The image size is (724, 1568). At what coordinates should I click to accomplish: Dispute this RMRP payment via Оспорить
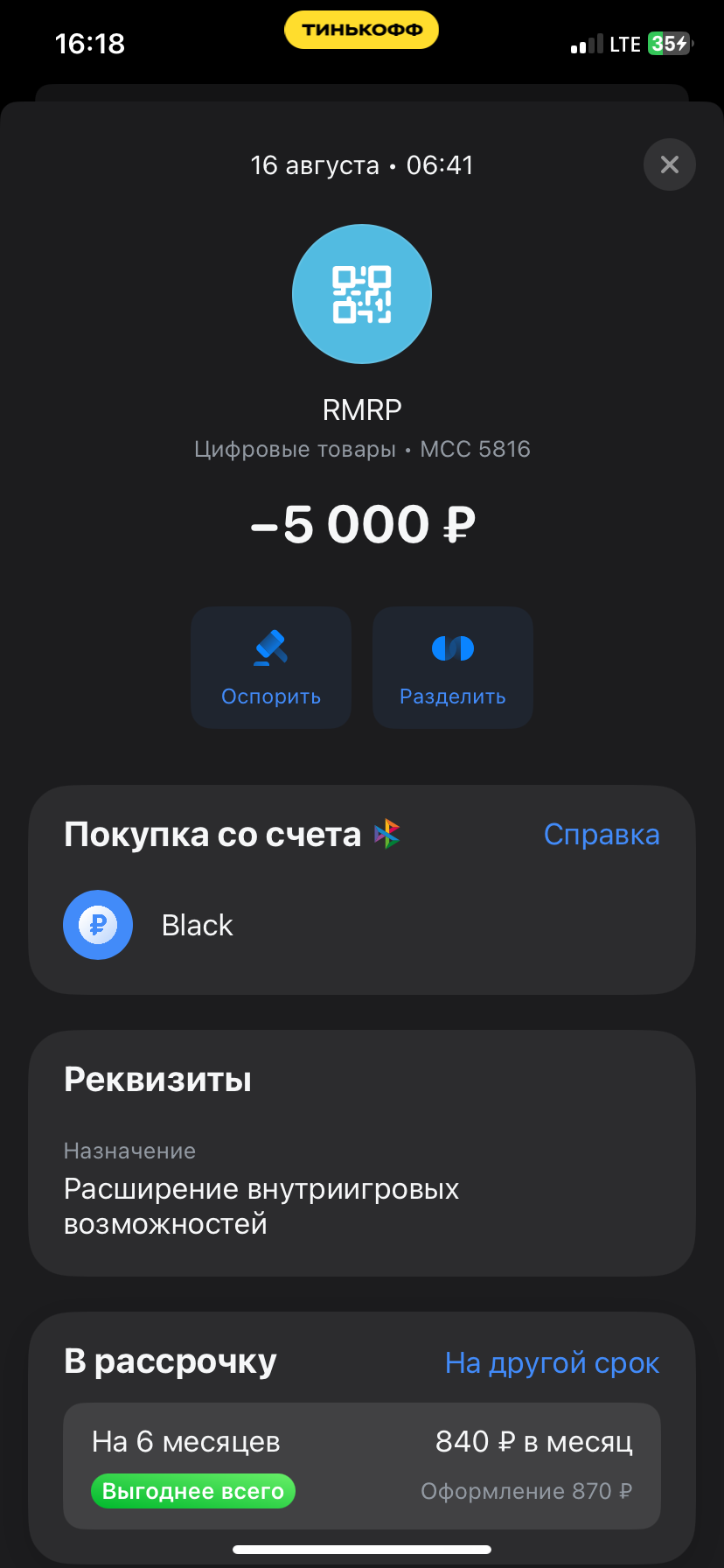click(271, 668)
